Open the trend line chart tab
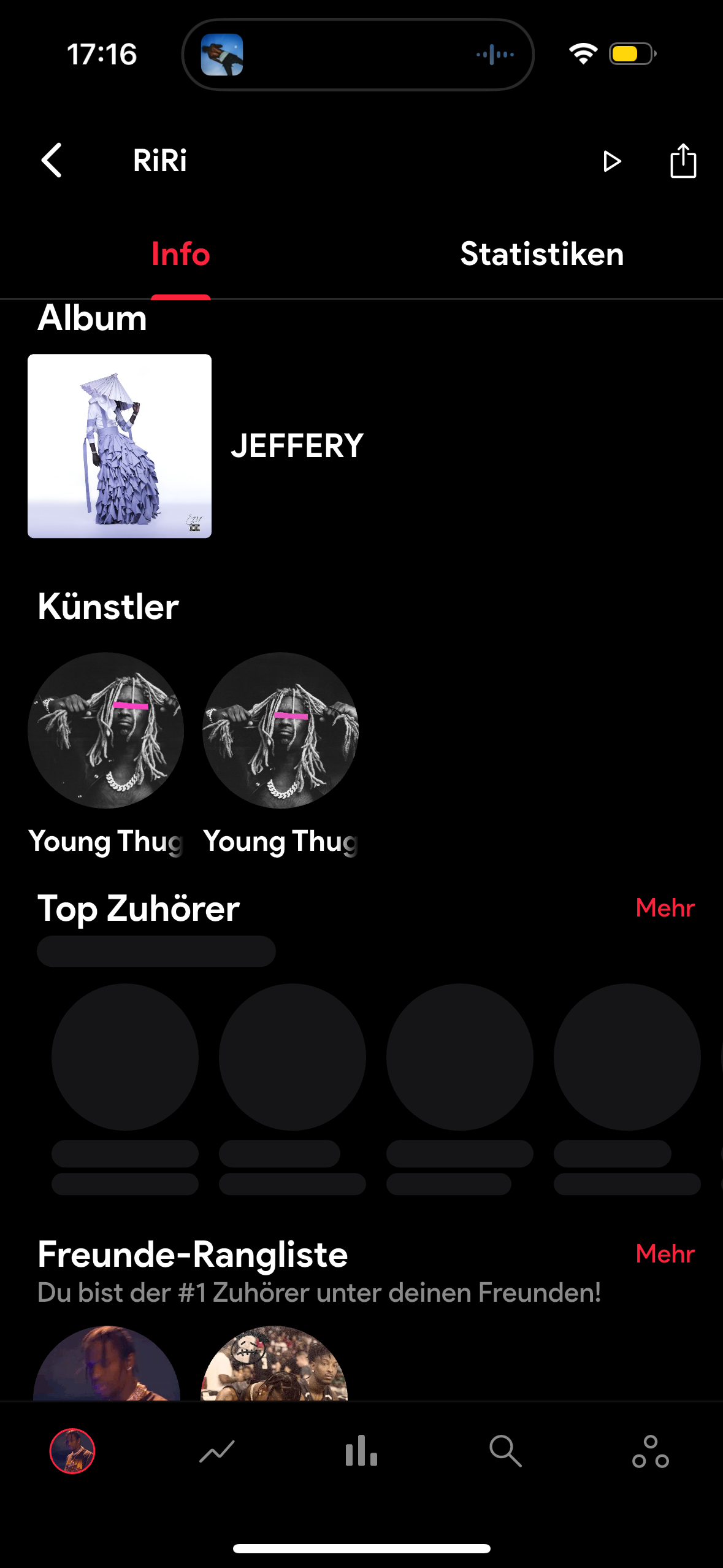723x1568 pixels. 217,1451
